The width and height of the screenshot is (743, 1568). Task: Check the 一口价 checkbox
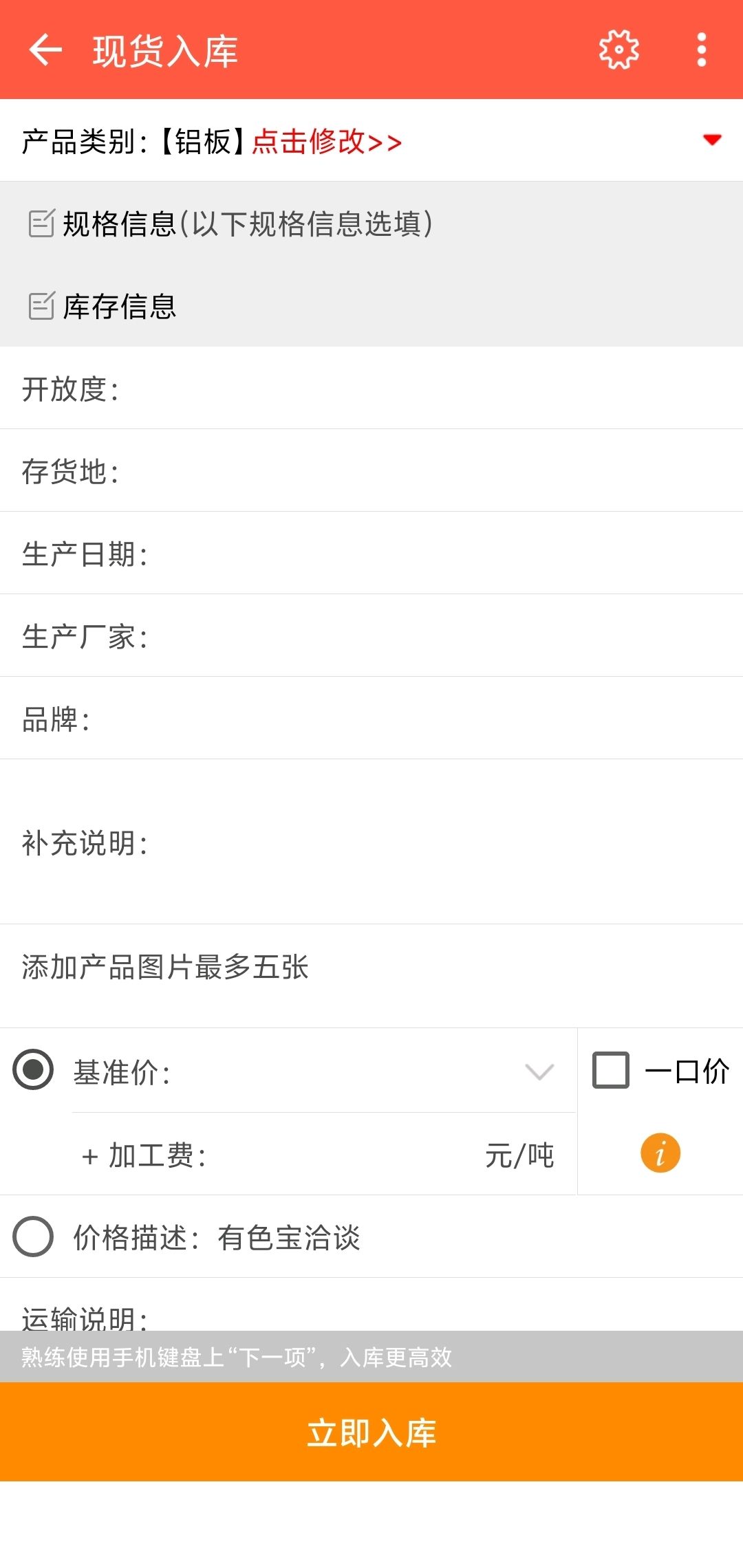(x=611, y=1070)
